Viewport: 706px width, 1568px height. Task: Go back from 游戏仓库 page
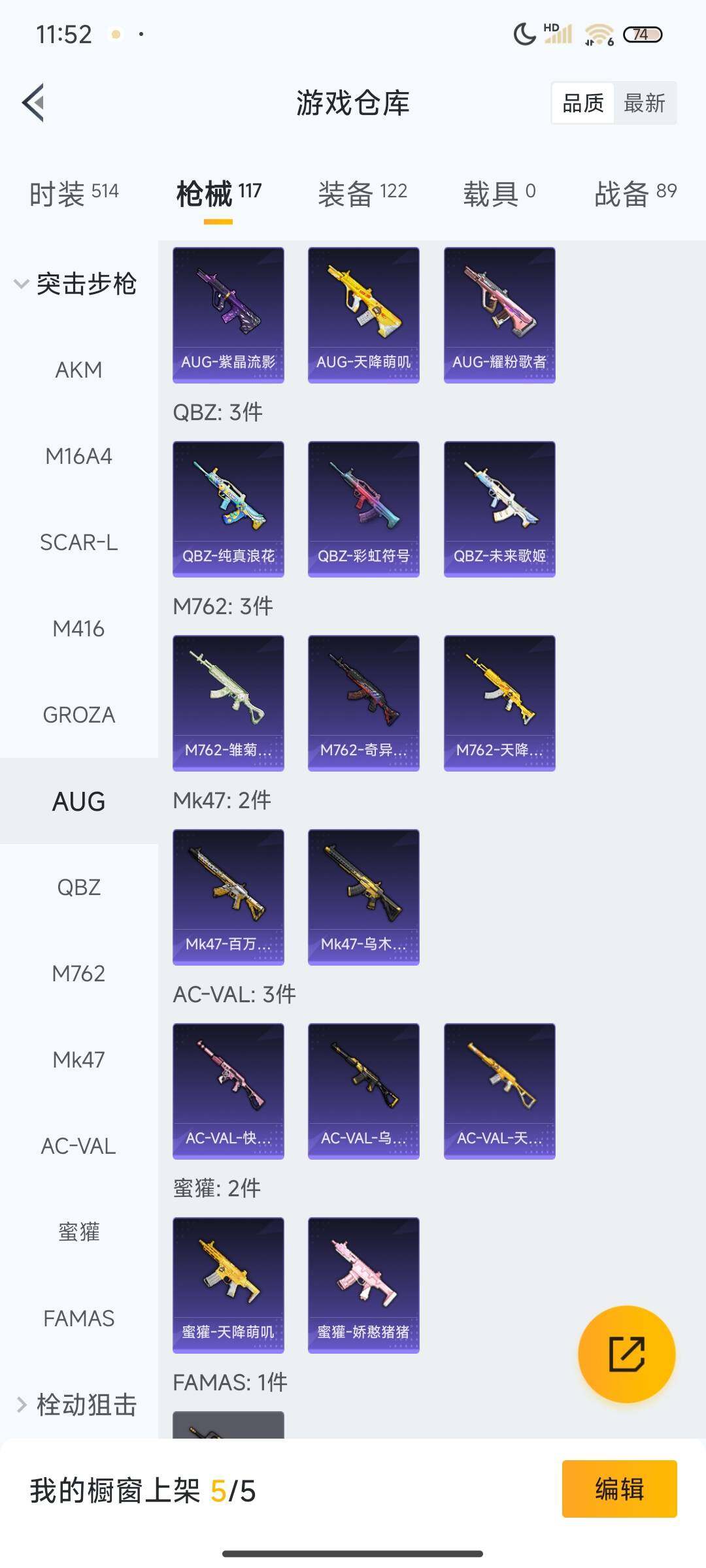click(x=34, y=103)
